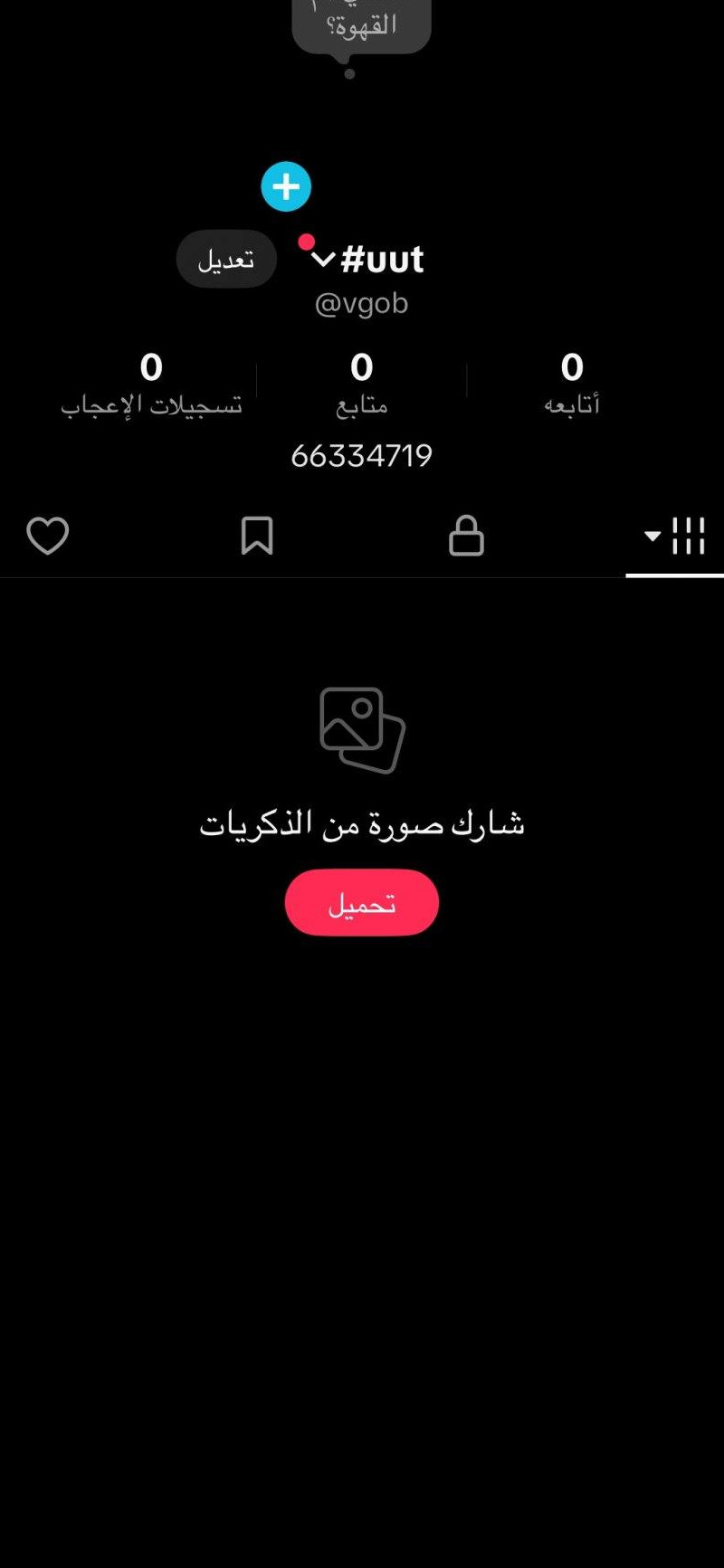Open the تعديل edit profile button
724x1568 pixels.
tap(226, 260)
